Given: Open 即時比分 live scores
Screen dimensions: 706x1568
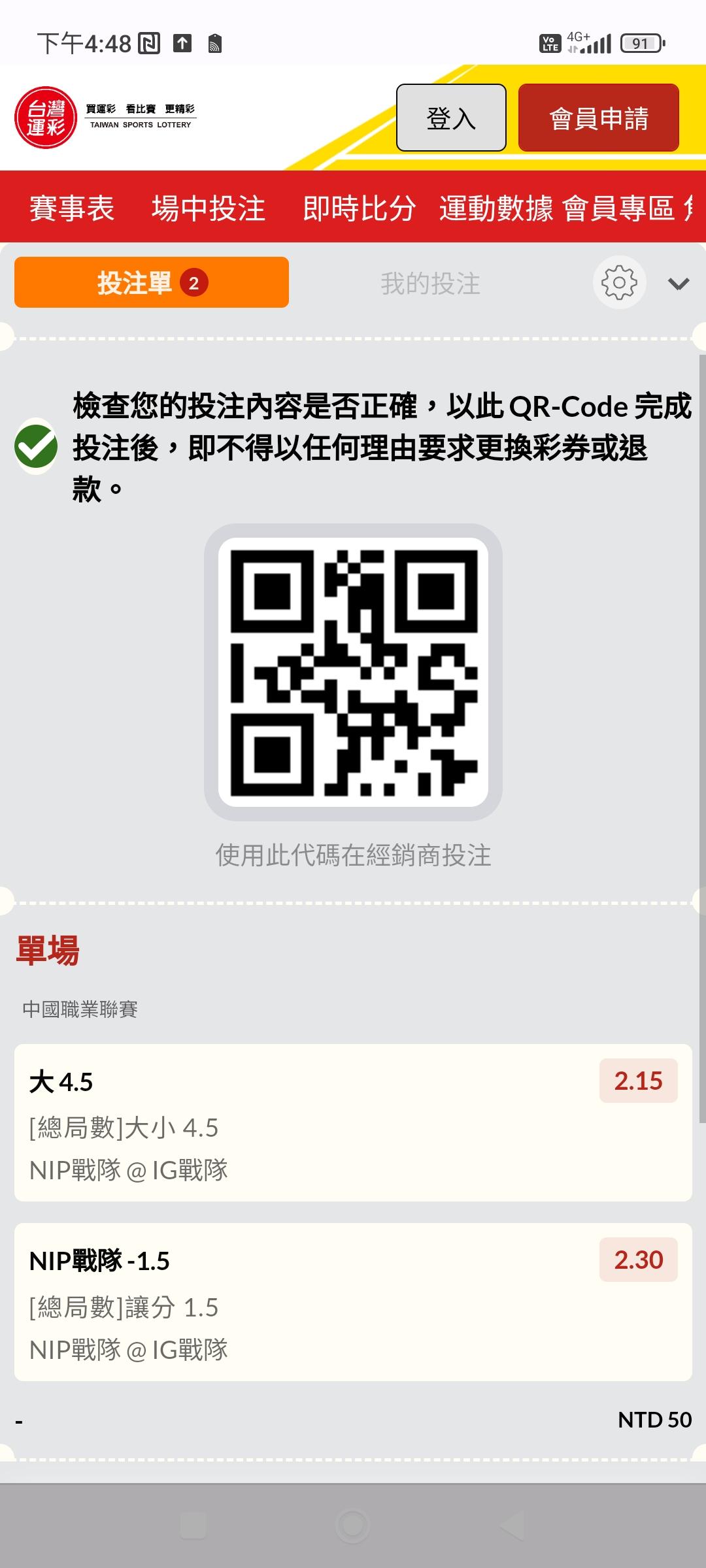Looking at the screenshot, I should (x=360, y=208).
